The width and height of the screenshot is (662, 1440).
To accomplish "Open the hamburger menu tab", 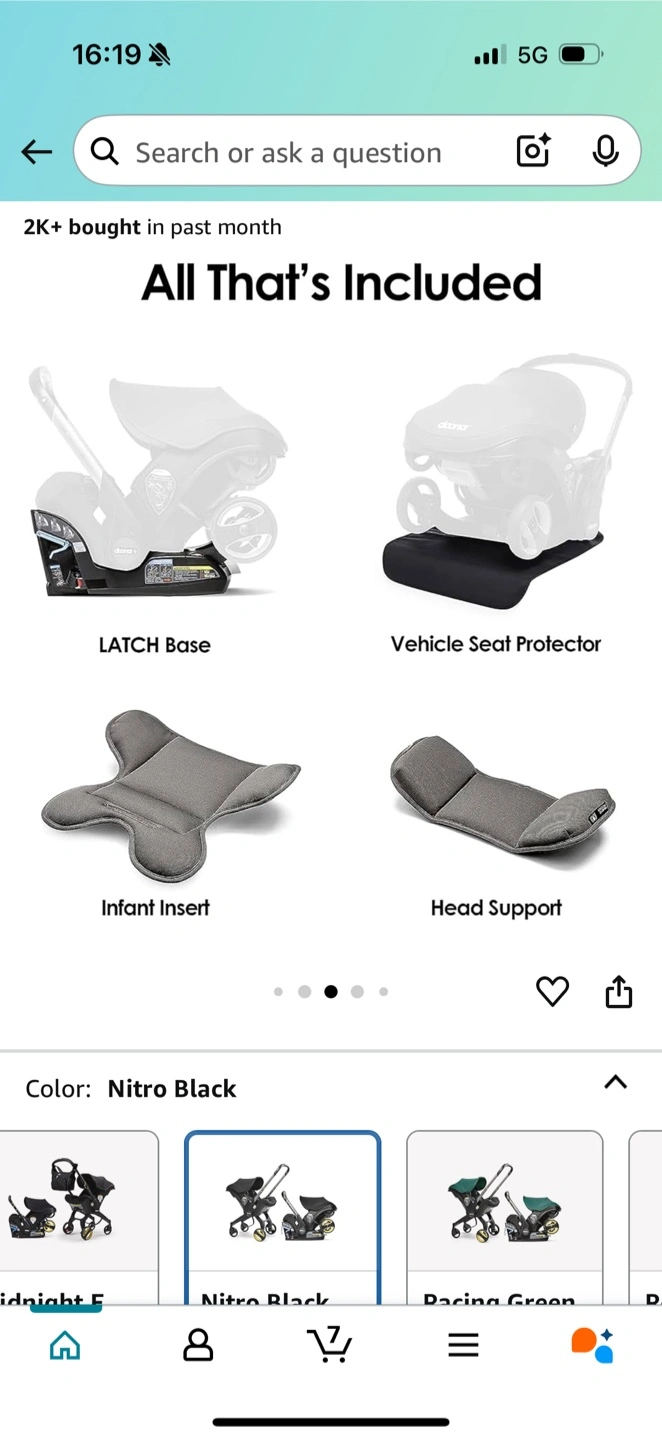I will (x=463, y=1345).
